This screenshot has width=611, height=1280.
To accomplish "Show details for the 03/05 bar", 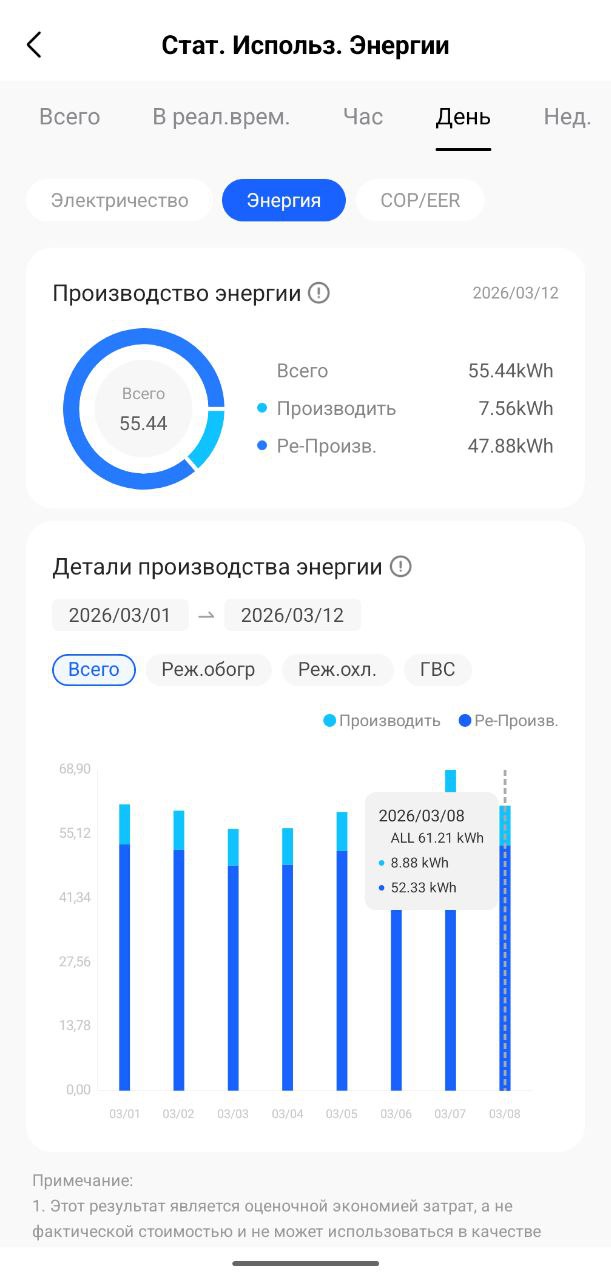I will point(342,950).
